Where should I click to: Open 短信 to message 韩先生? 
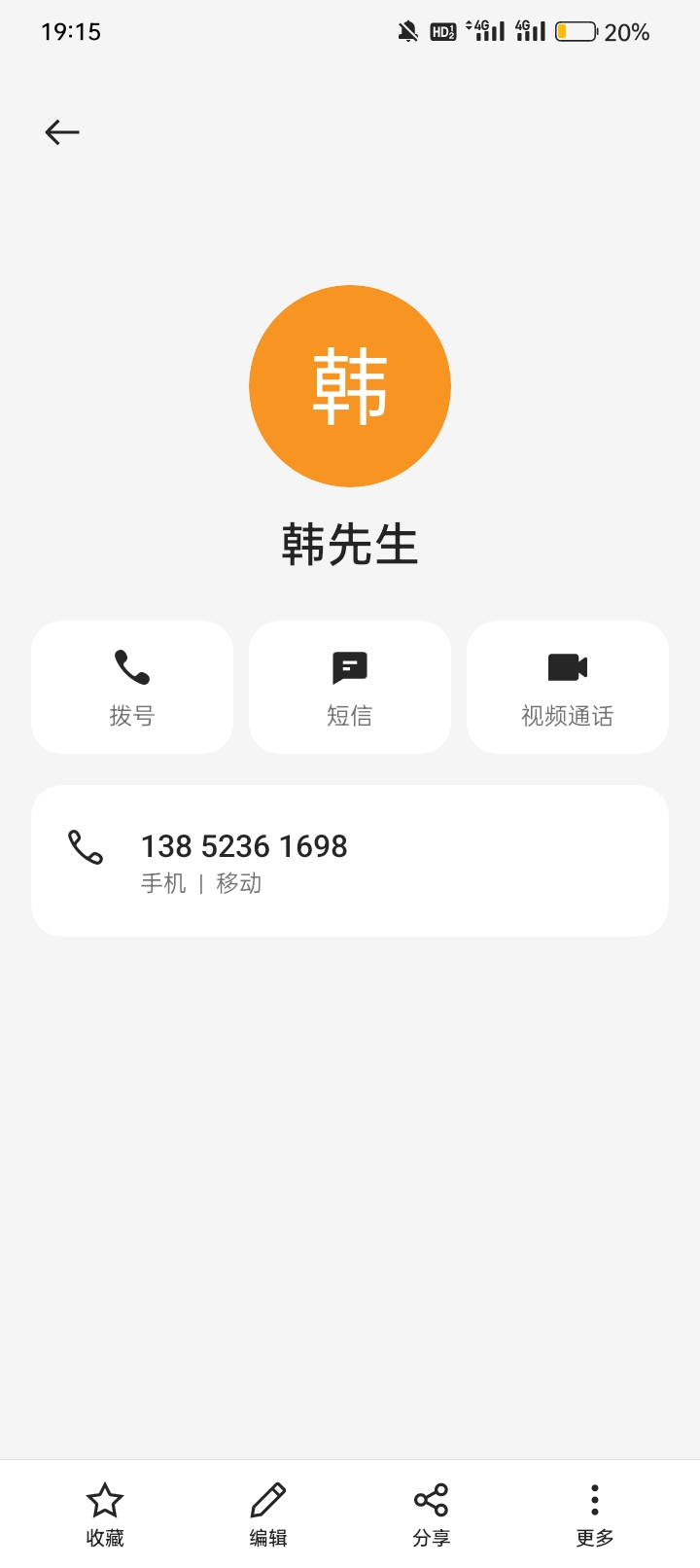click(350, 687)
